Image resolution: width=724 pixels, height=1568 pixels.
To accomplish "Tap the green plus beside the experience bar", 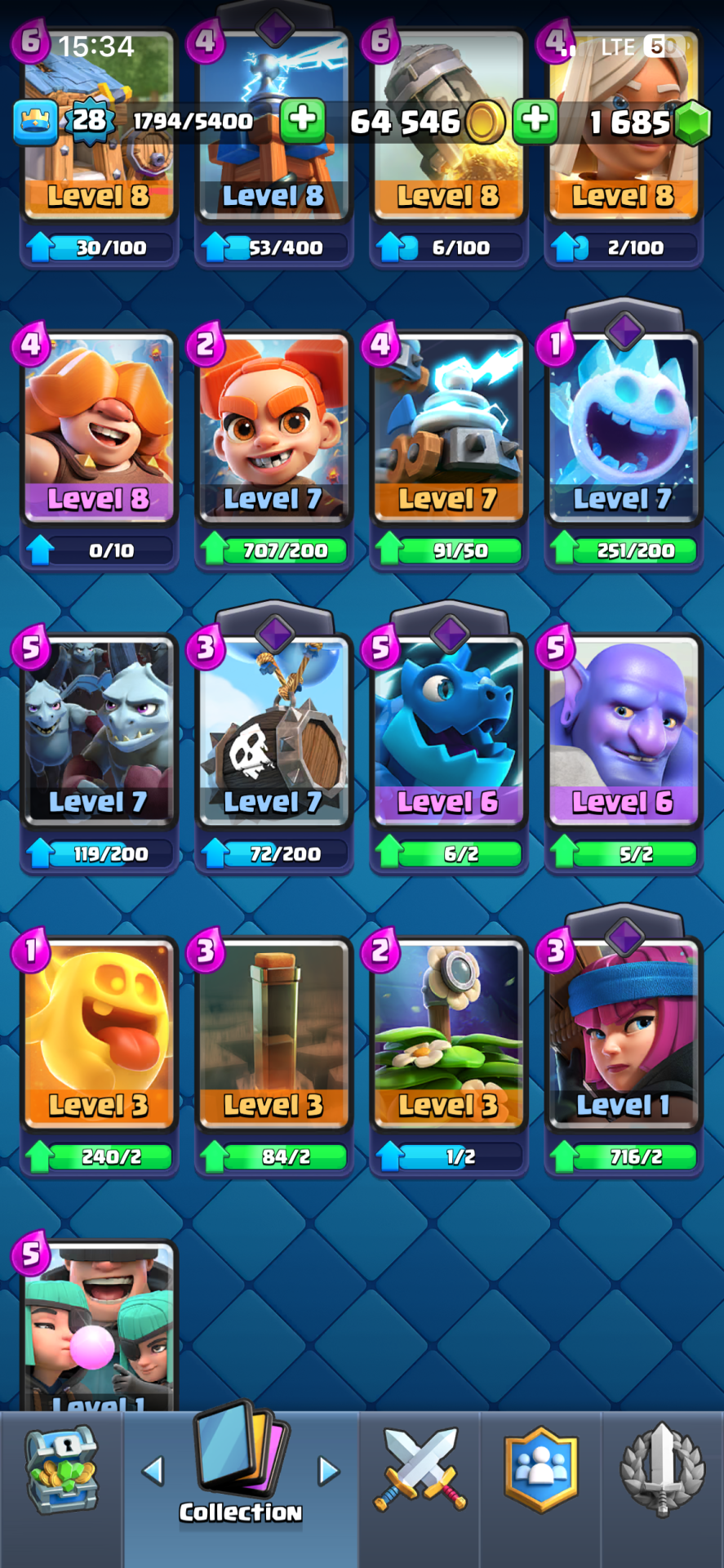I will point(303,121).
